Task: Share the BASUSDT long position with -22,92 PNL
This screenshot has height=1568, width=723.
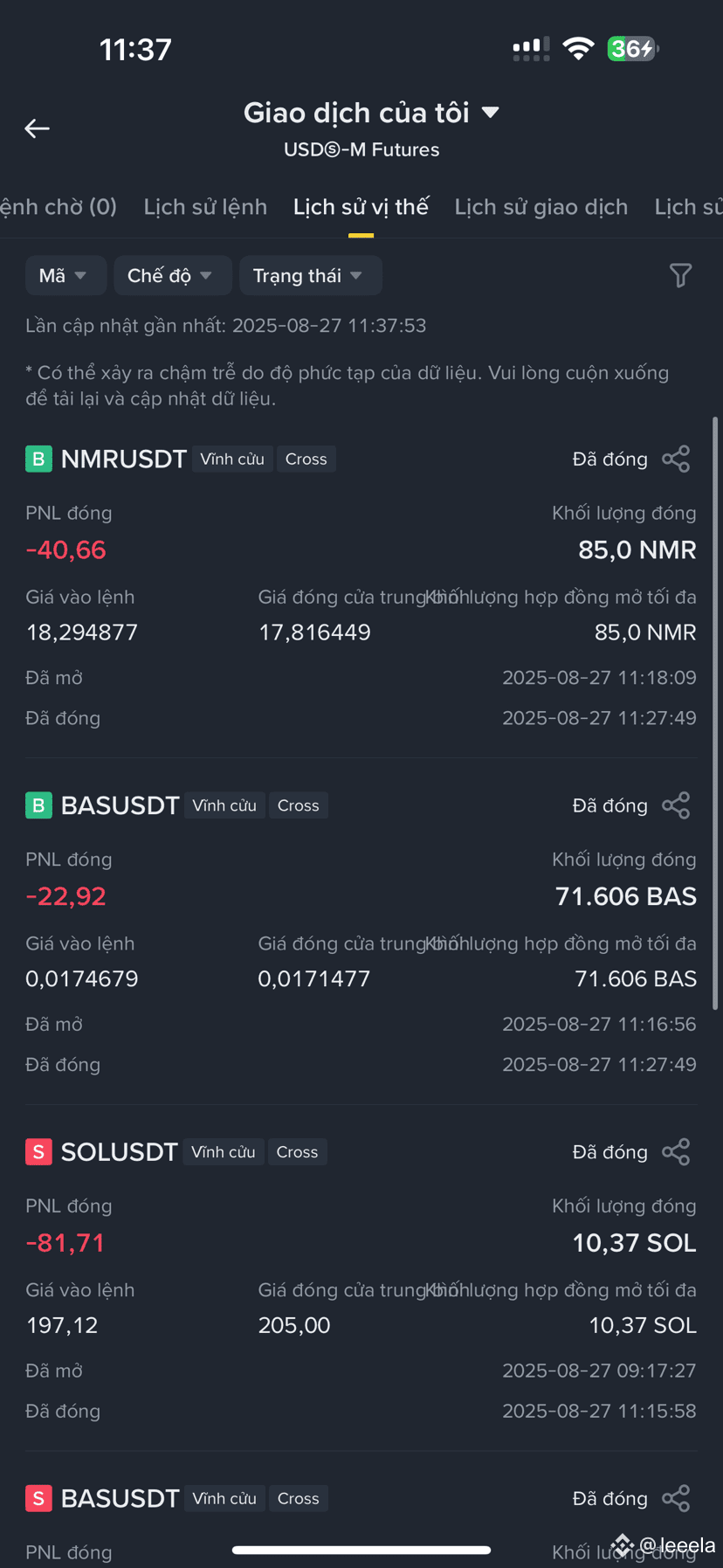Action: point(676,805)
